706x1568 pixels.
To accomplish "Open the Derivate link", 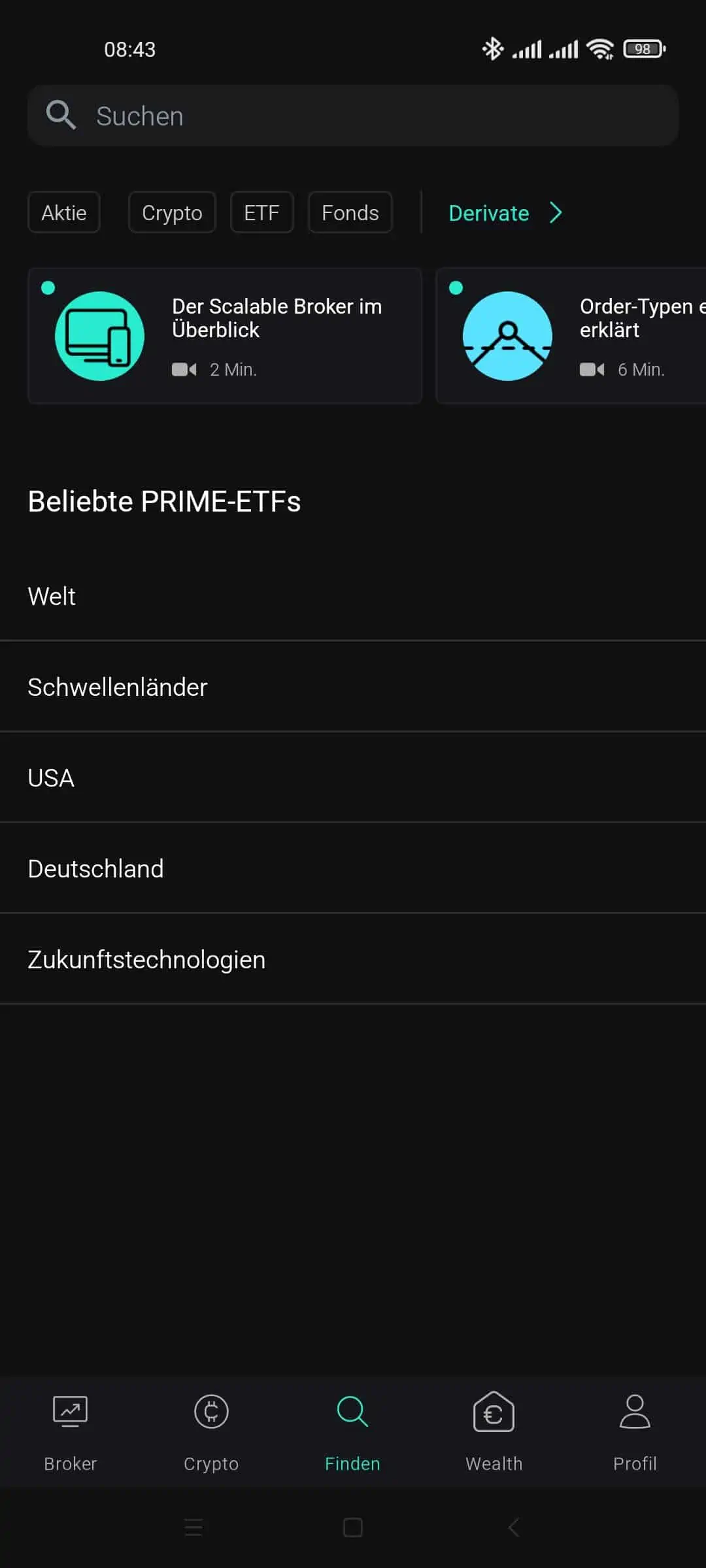I will click(505, 213).
